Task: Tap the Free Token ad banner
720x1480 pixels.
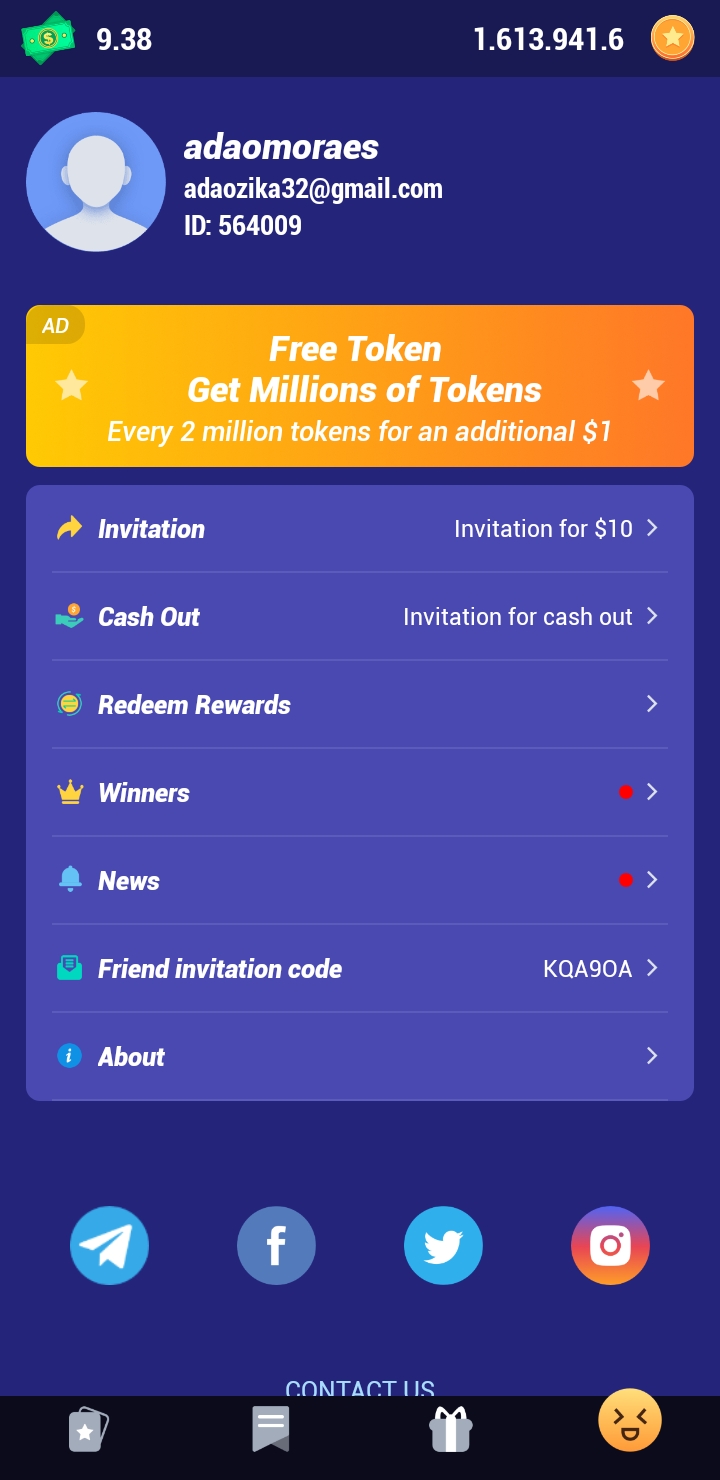Action: point(360,386)
